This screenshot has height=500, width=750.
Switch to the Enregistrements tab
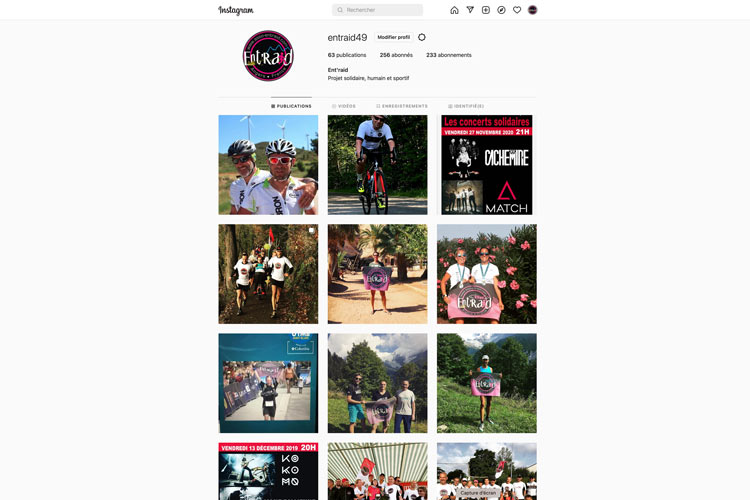point(402,106)
